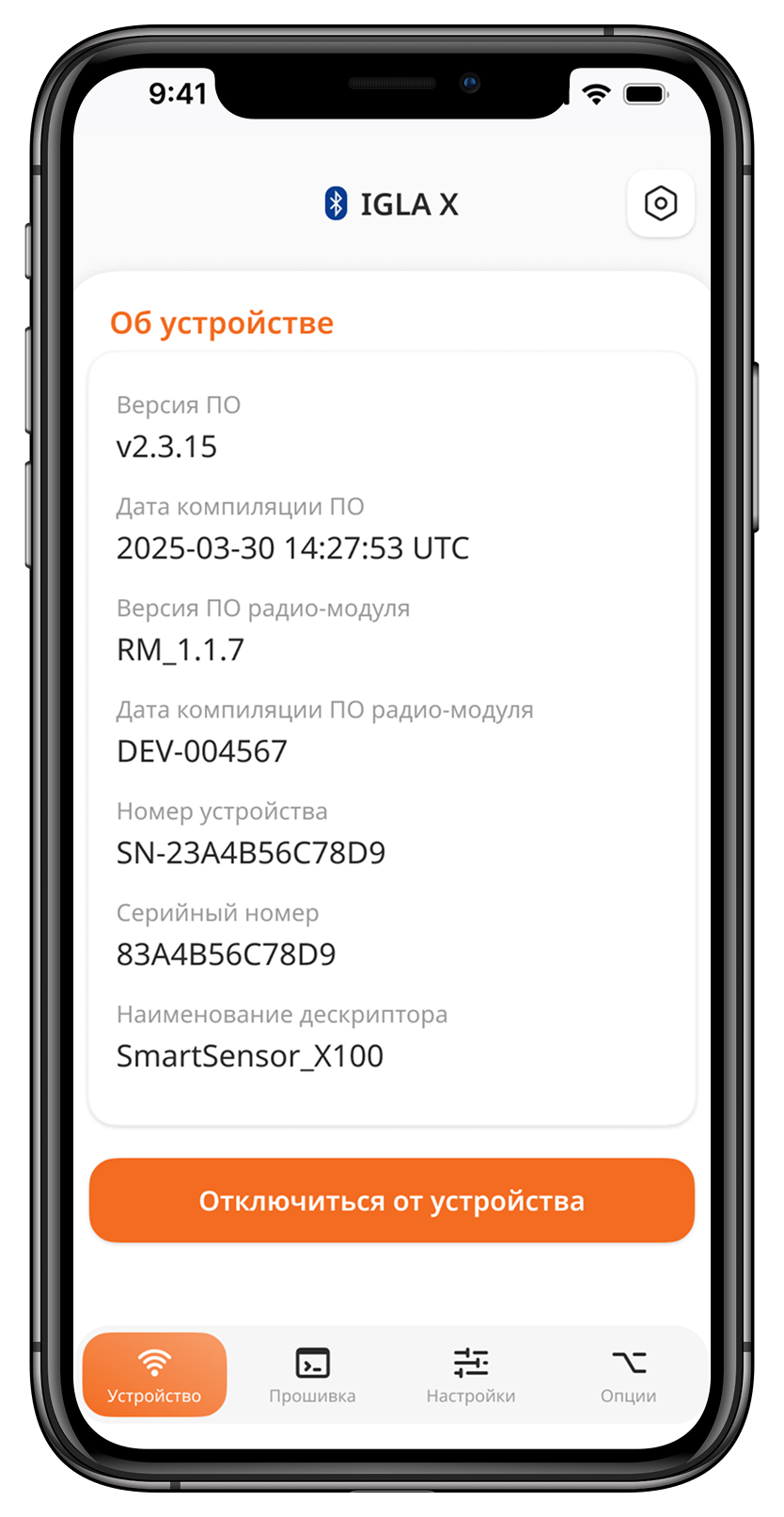Screen dimensions: 784x1517
Task: Tap Отключиться от устройства button
Action: [x=391, y=1201]
